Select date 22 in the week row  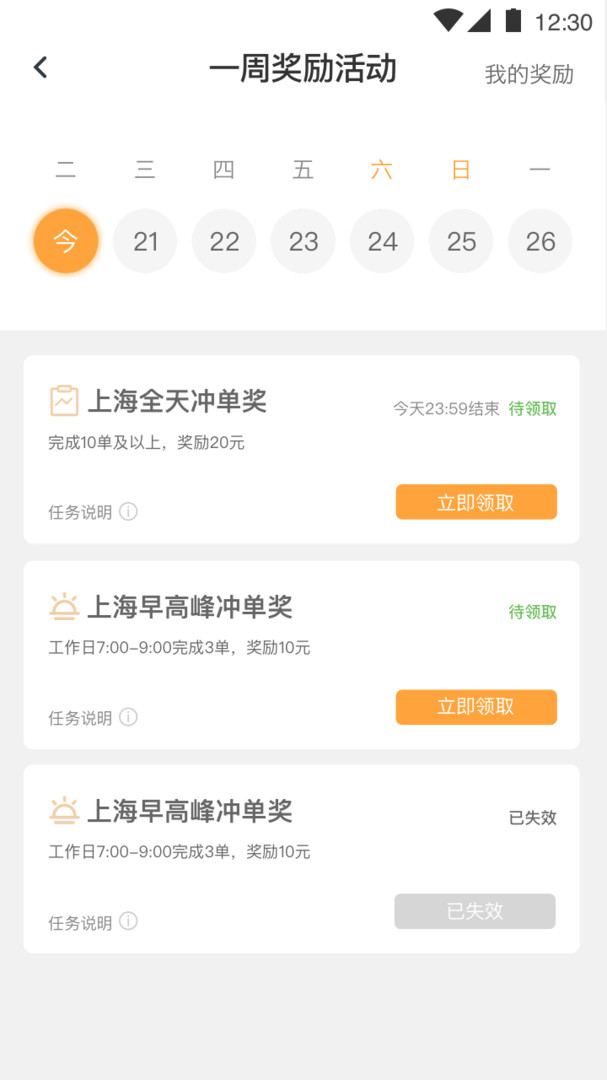click(224, 241)
